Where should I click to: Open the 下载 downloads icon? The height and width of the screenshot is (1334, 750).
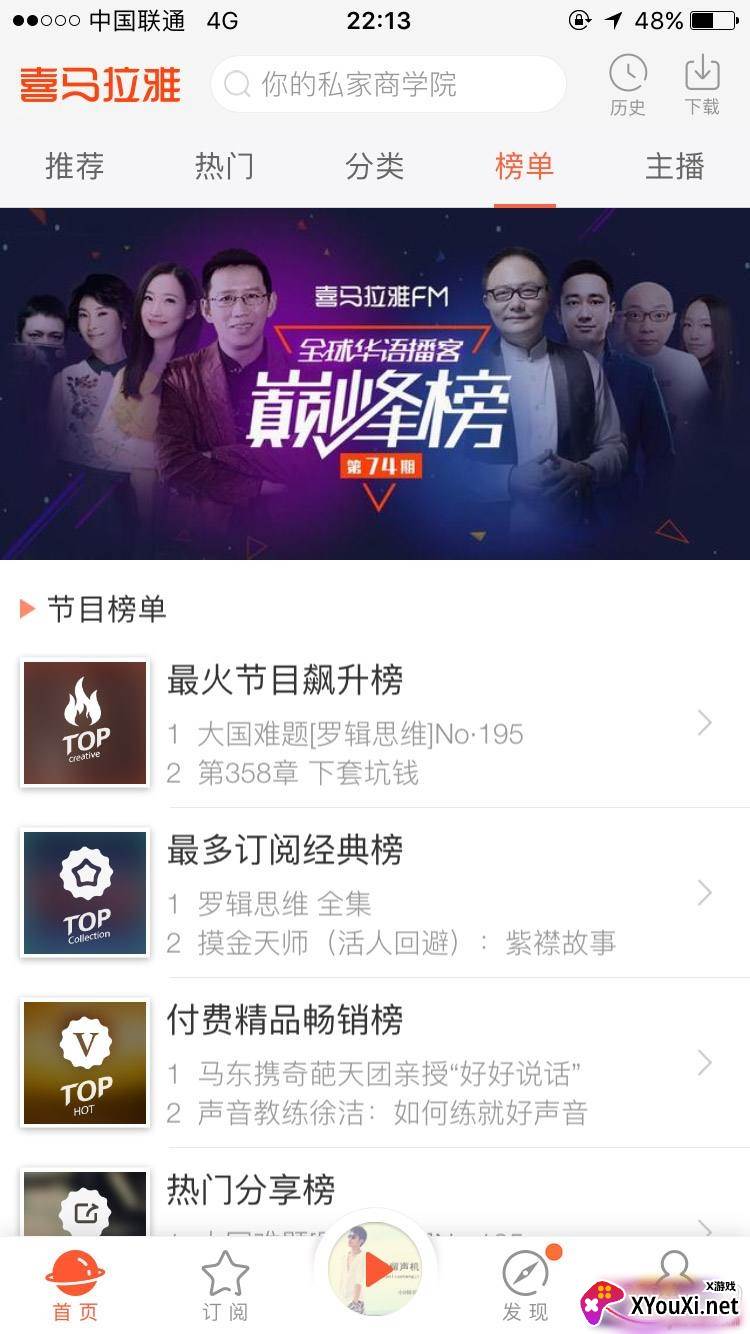[x=702, y=84]
